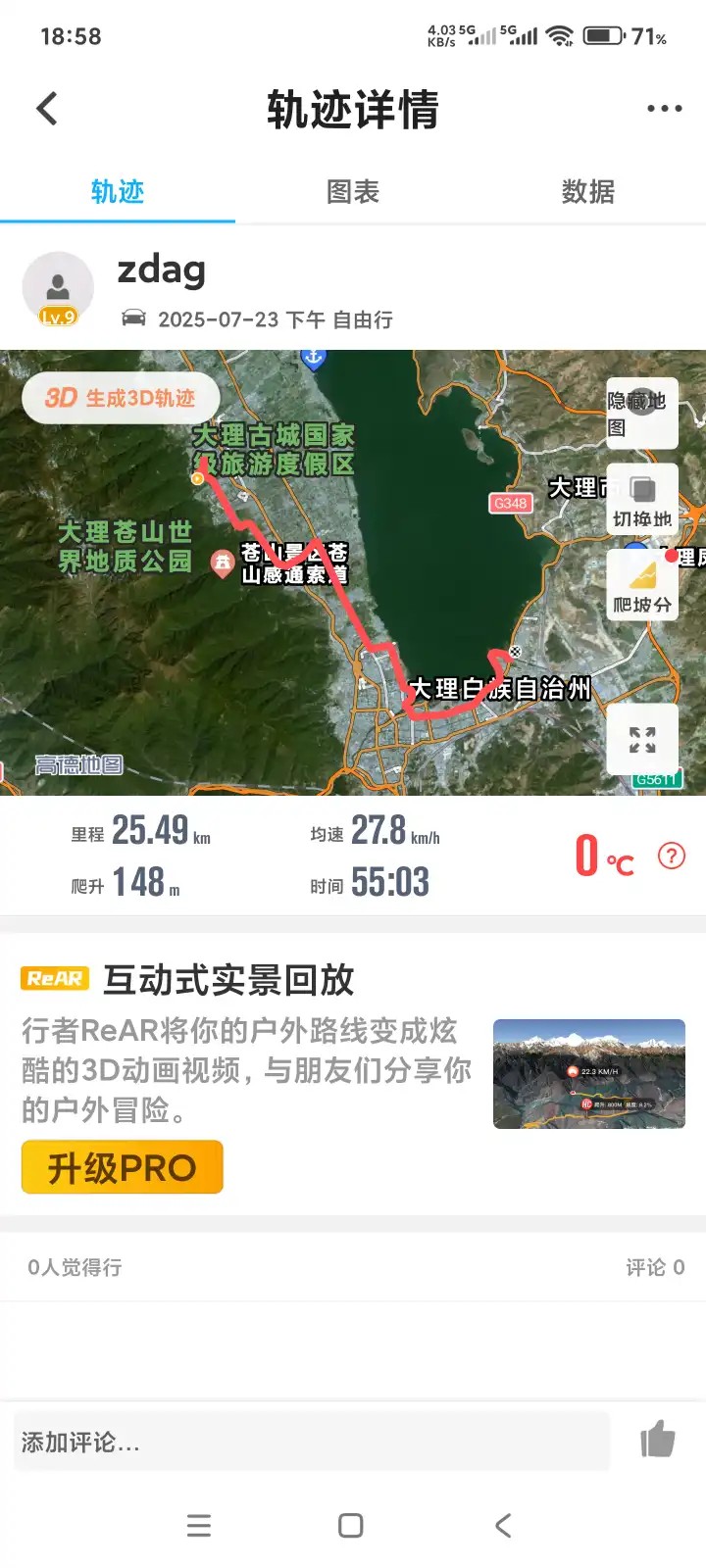Image resolution: width=706 pixels, height=1568 pixels.
Task: Tap the 隐藏地图 button
Action: (641, 414)
